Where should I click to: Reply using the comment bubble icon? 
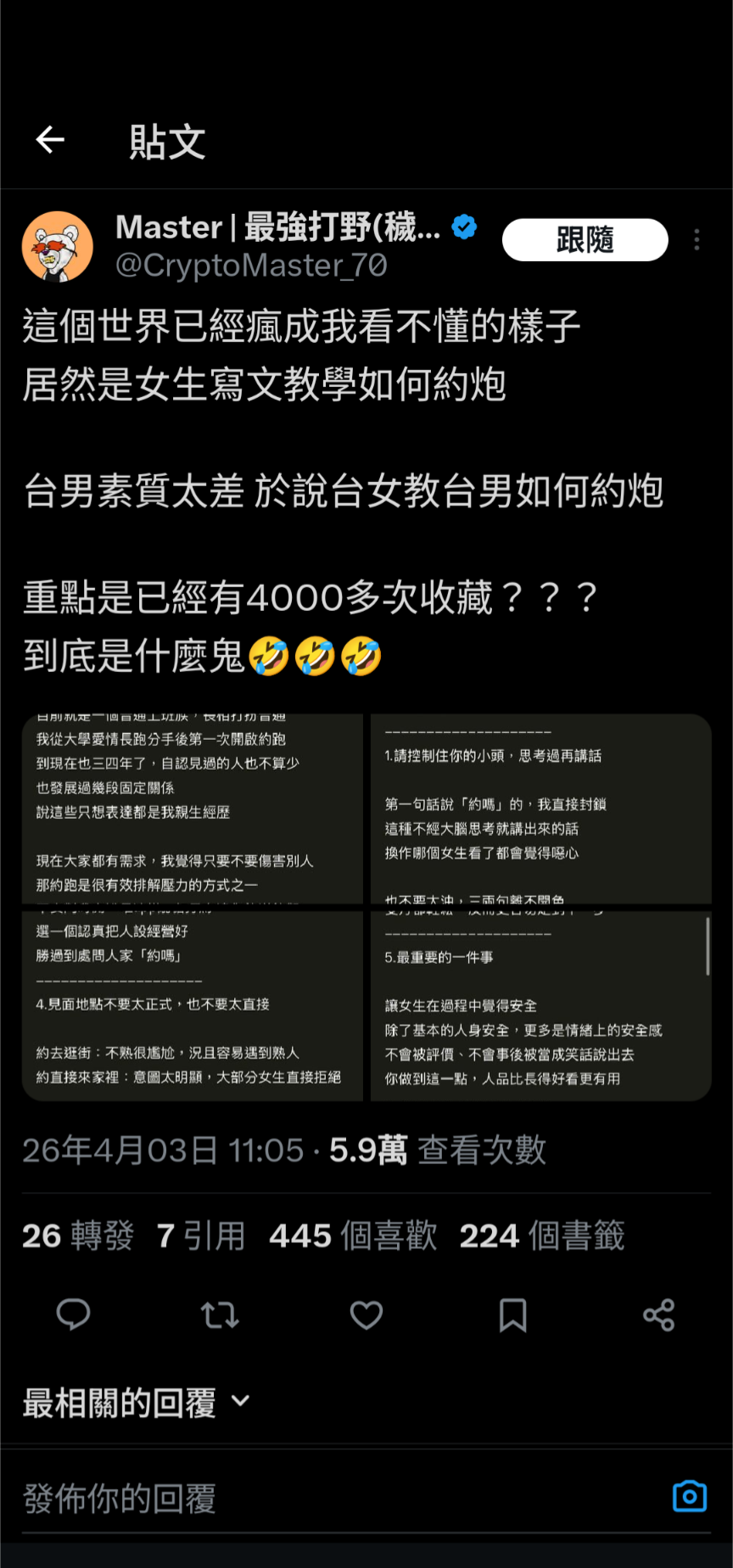[x=73, y=1315]
